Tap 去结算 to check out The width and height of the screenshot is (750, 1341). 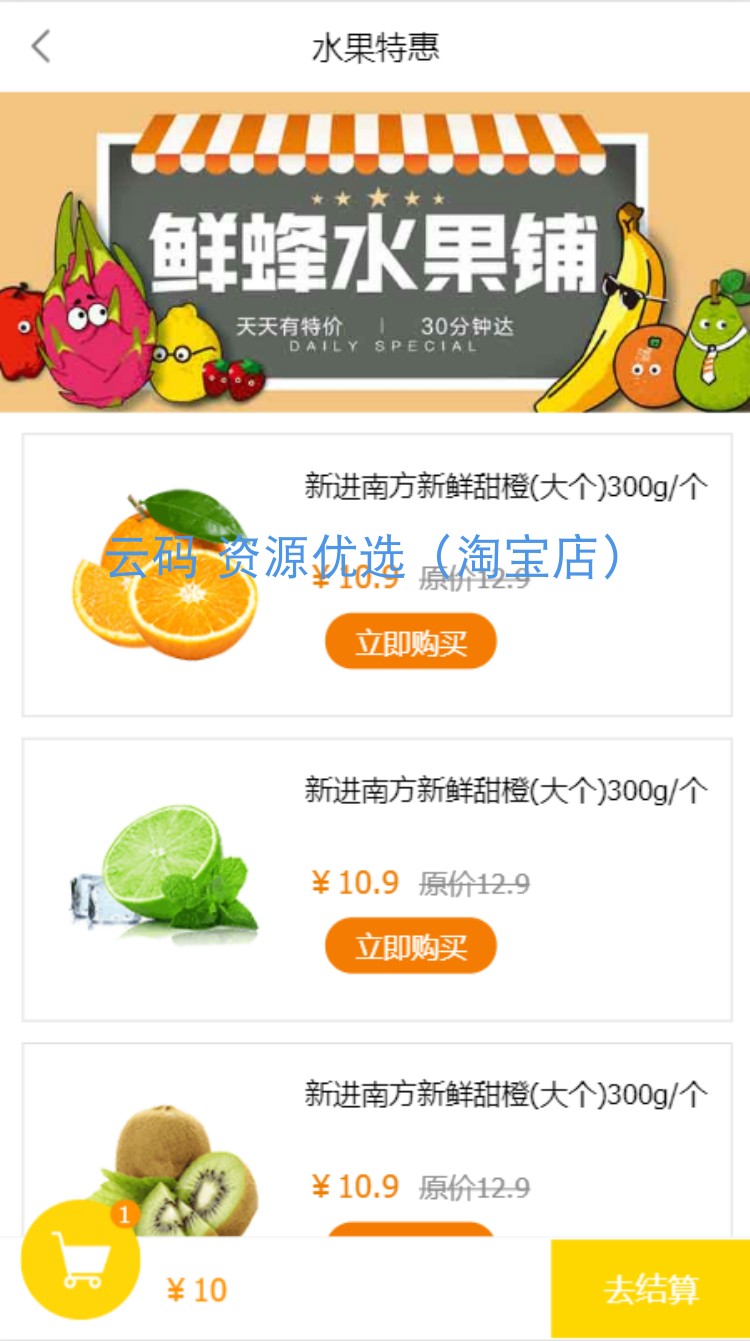click(650, 1289)
